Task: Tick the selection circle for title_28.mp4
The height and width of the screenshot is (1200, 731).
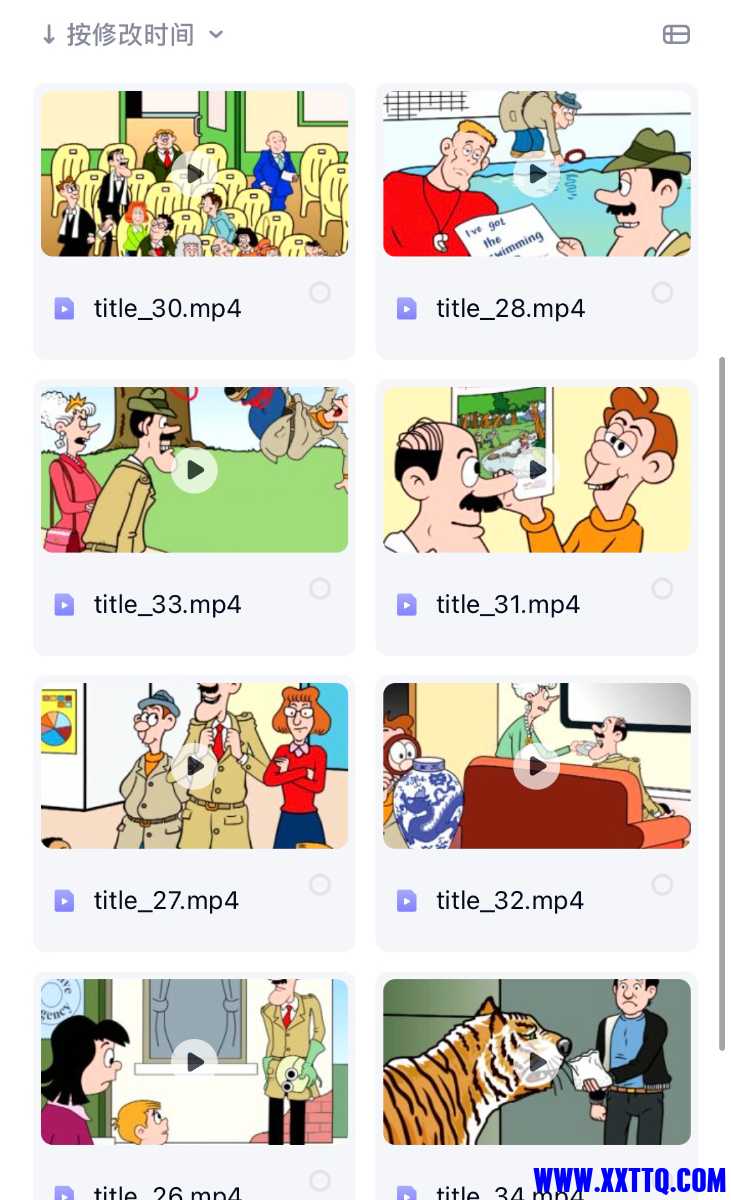Action: (x=662, y=293)
